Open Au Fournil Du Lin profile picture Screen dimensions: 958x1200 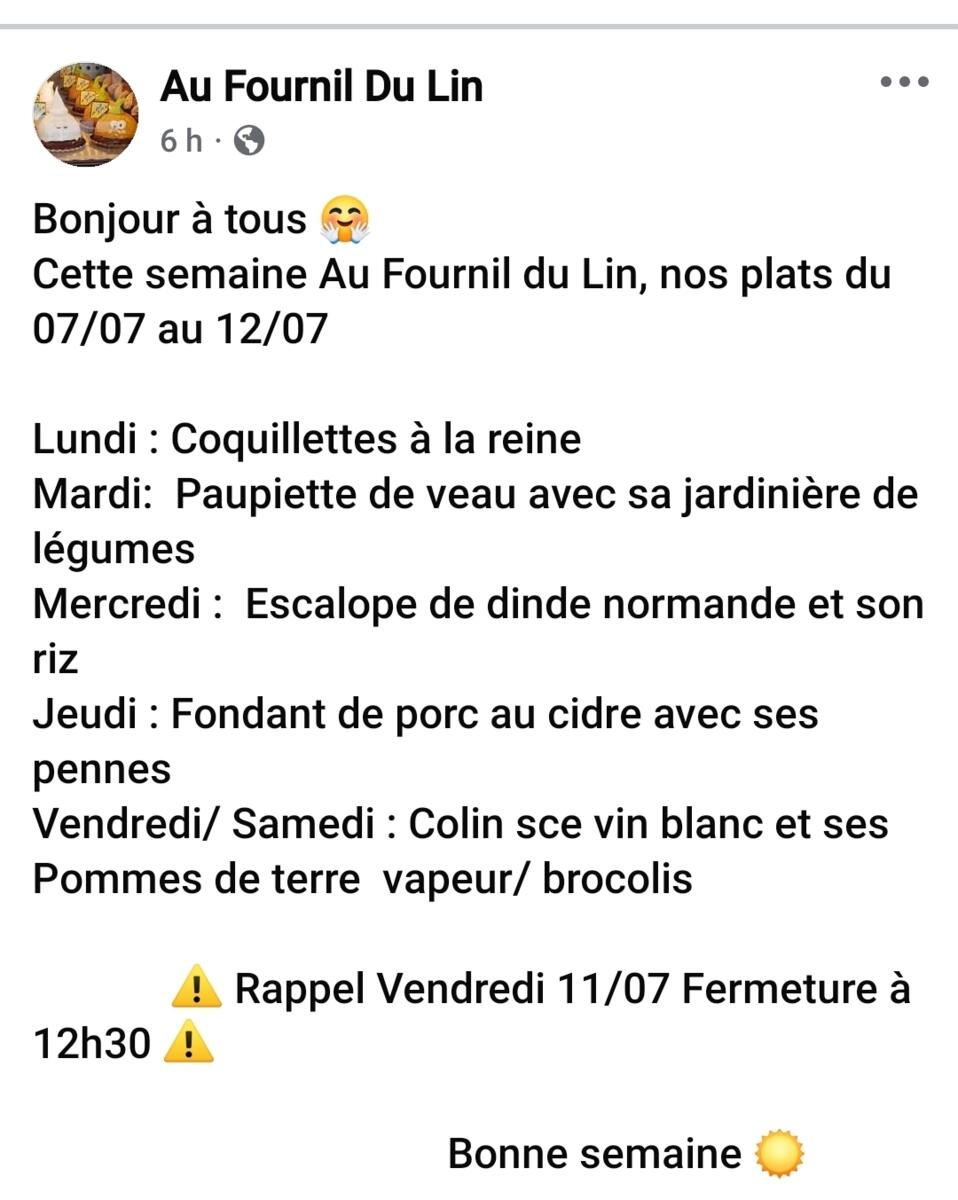coord(86,113)
